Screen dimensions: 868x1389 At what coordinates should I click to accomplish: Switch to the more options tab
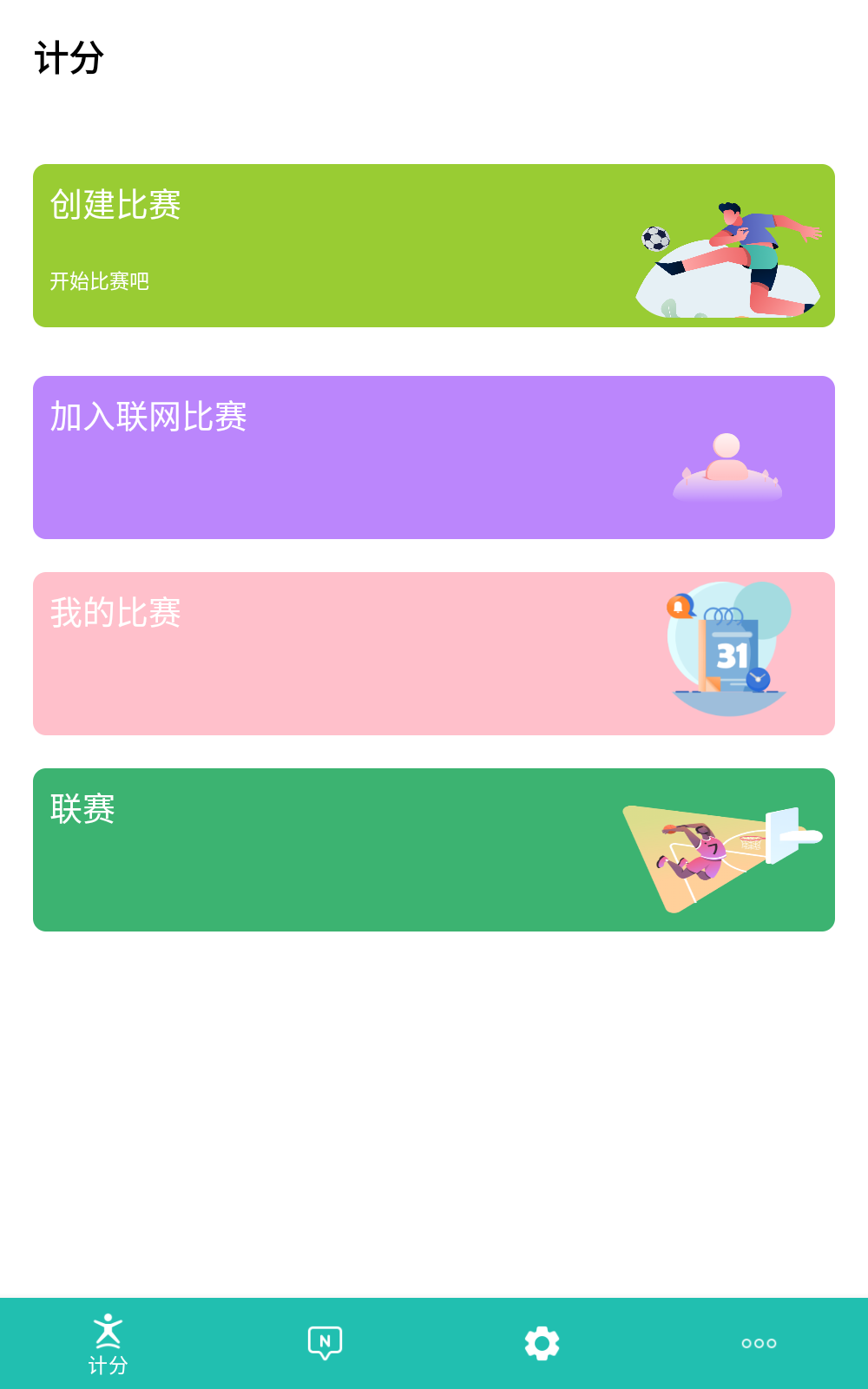pos(758,1342)
